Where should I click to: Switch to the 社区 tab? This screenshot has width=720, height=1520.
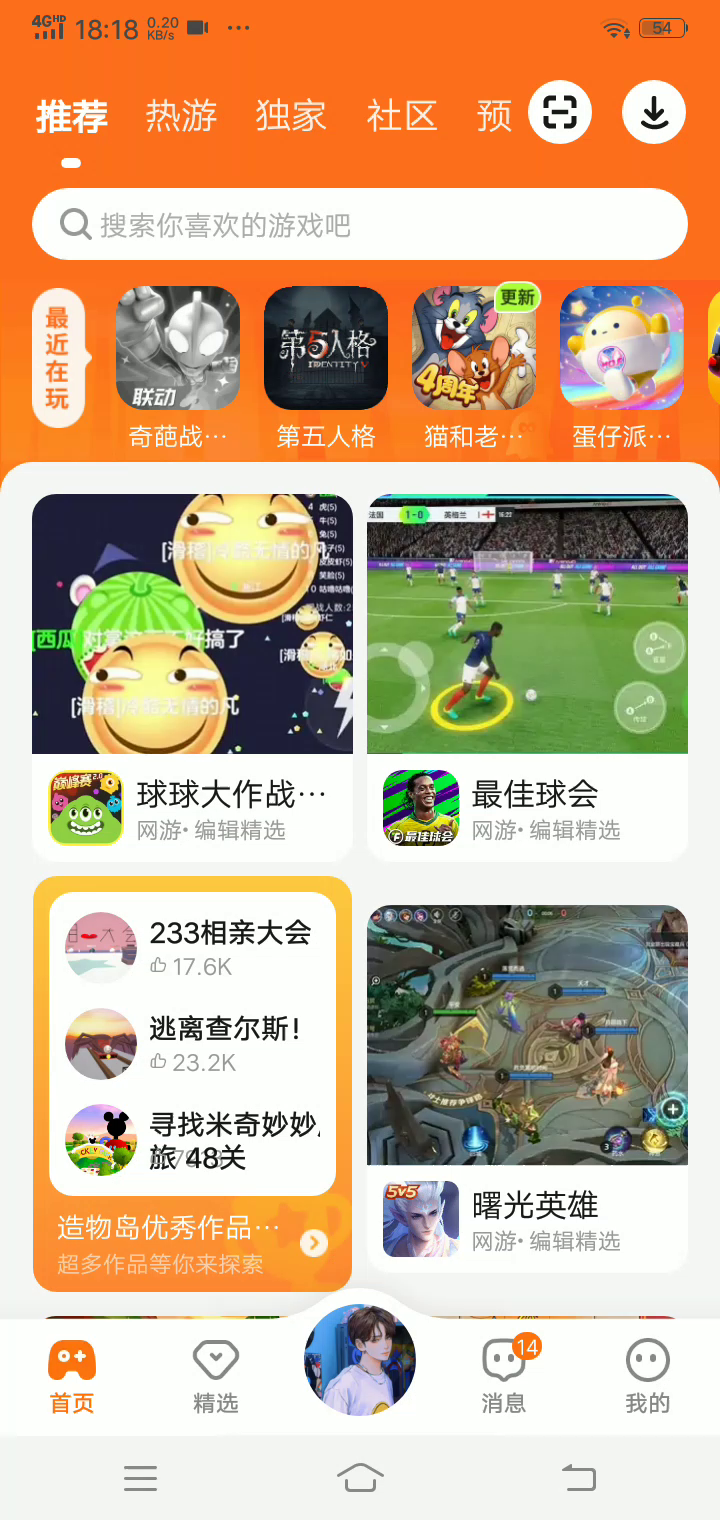[x=402, y=116]
